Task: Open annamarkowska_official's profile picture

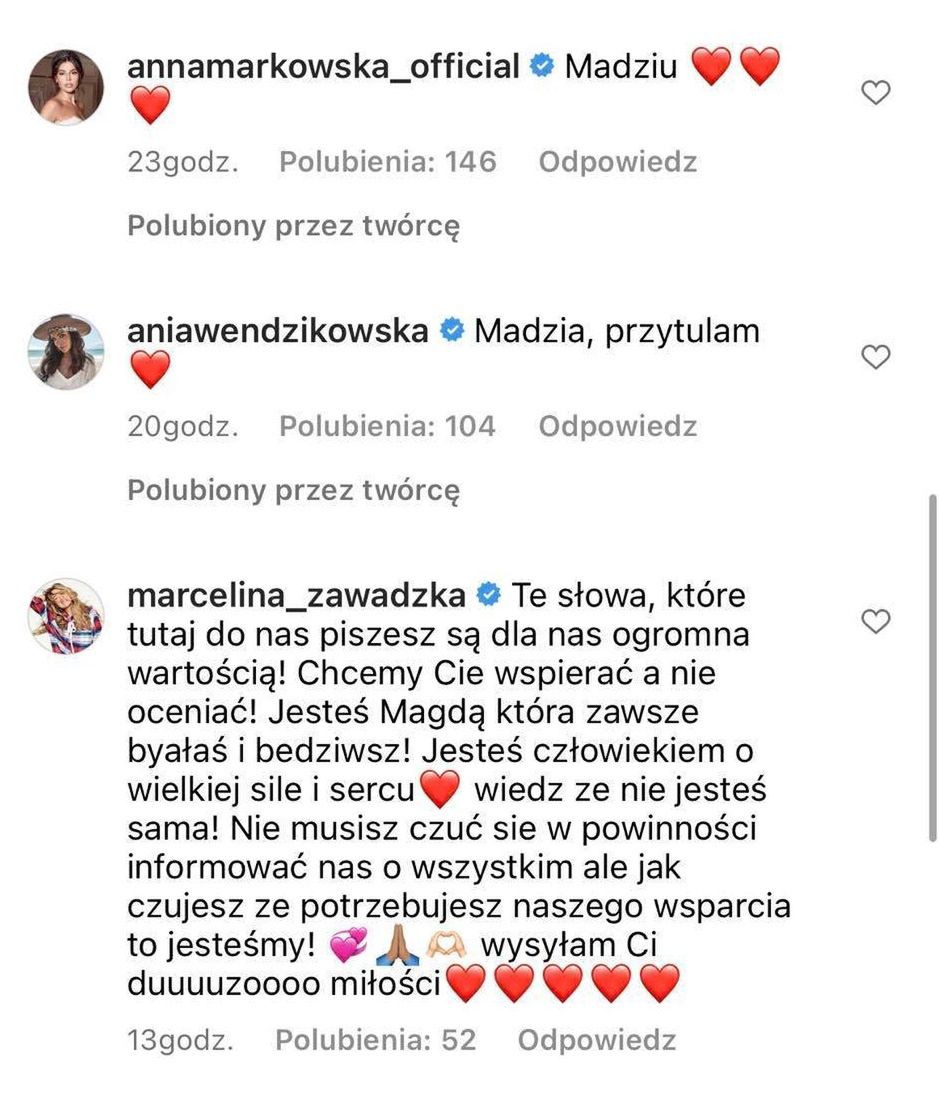Action: click(65, 87)
